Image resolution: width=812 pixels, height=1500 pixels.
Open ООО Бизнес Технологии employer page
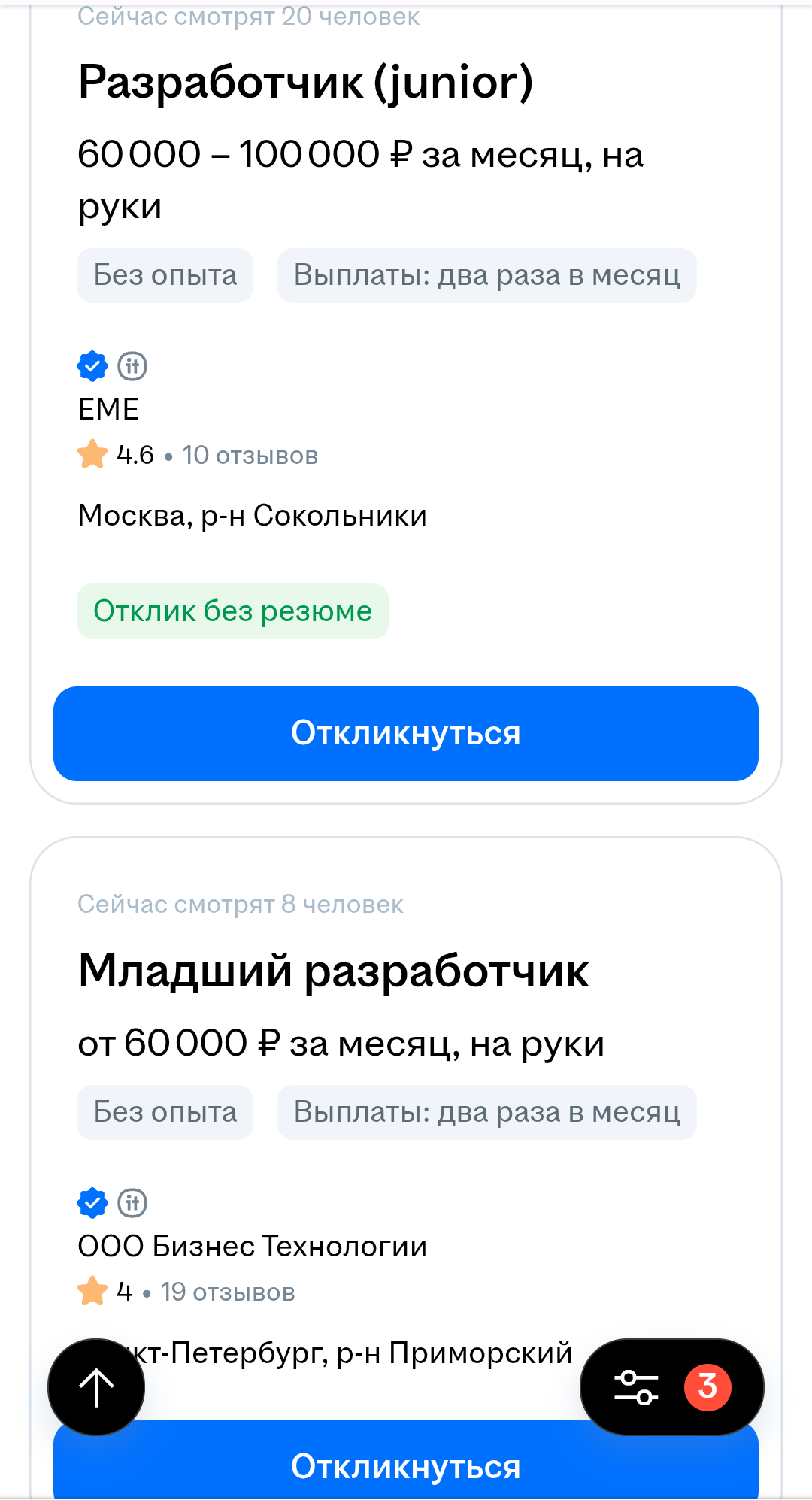tap(253, 1246)
